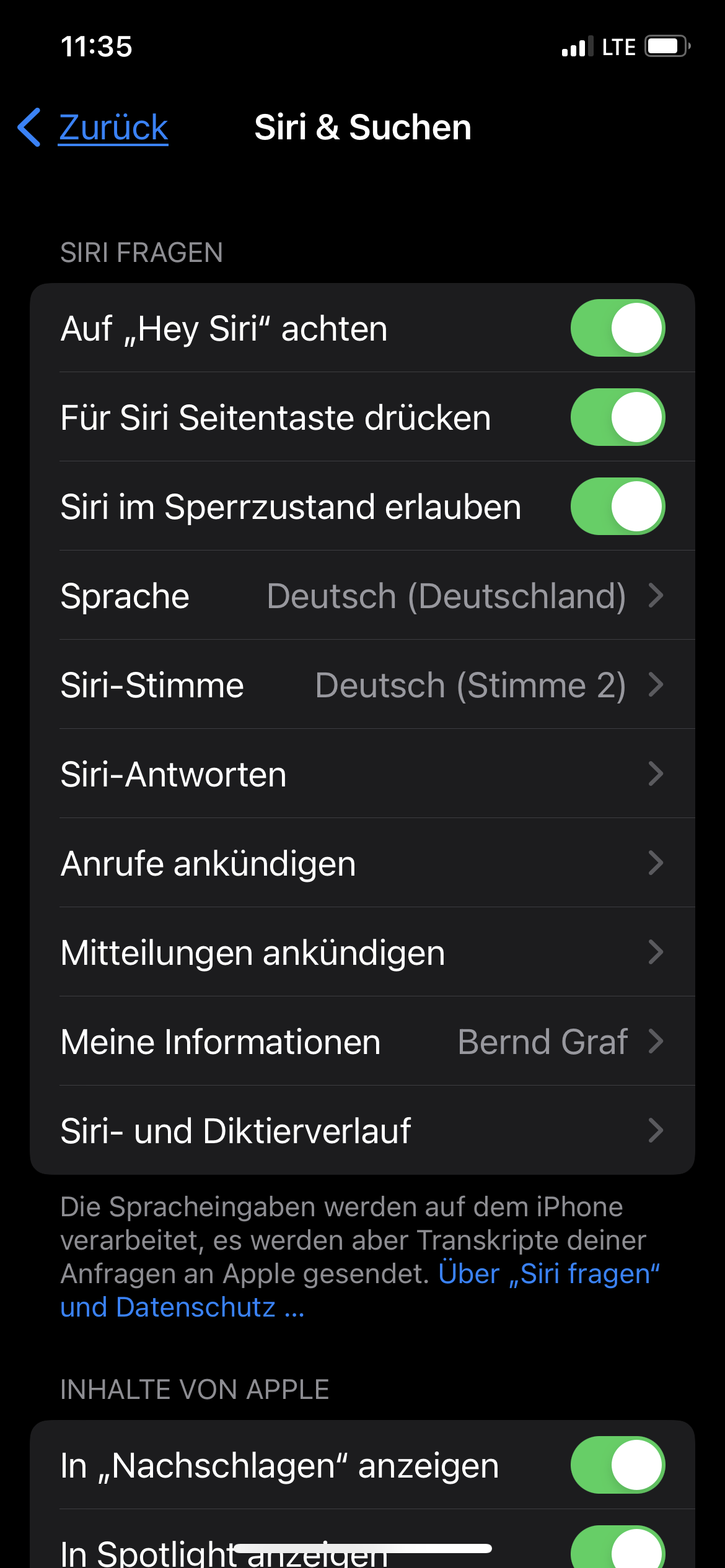Open the Siri-Stimme voice options

point(362,685)
